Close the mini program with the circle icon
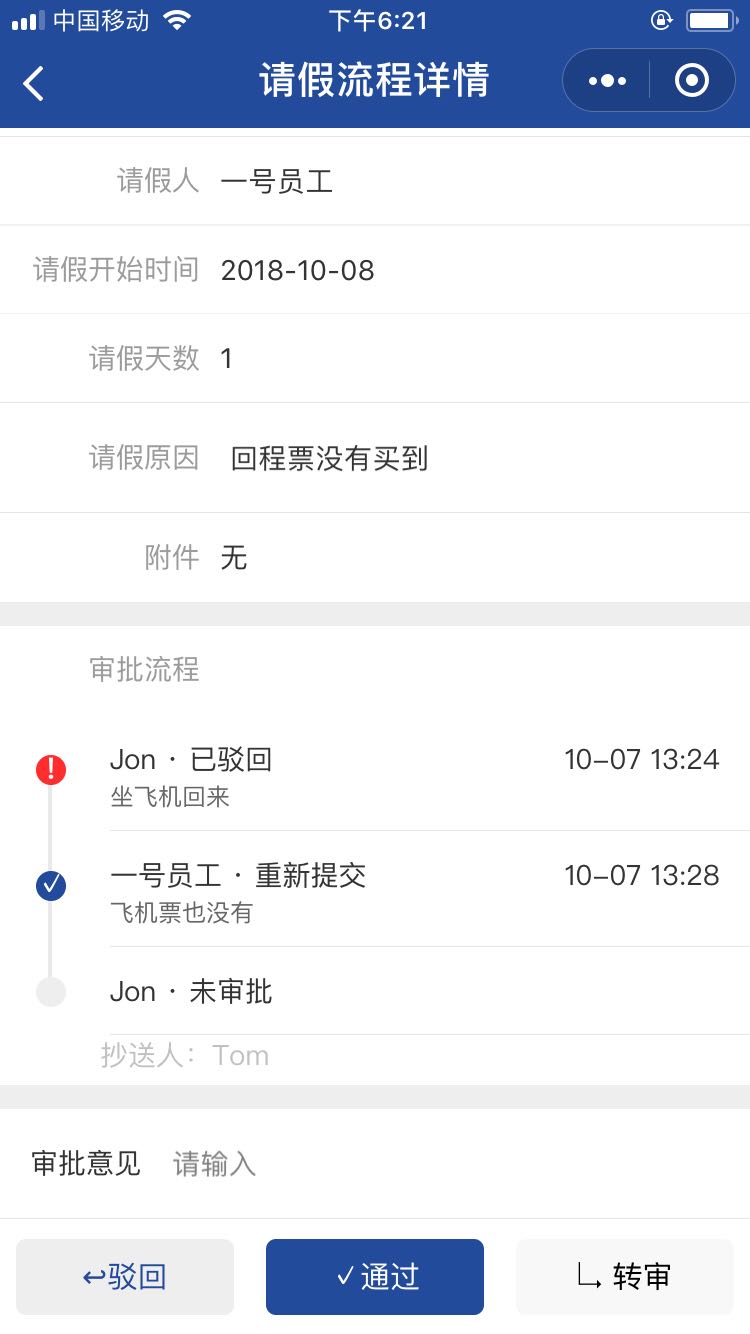The height and width of the screenshot is (1334, 750). (x=692, y=81)
